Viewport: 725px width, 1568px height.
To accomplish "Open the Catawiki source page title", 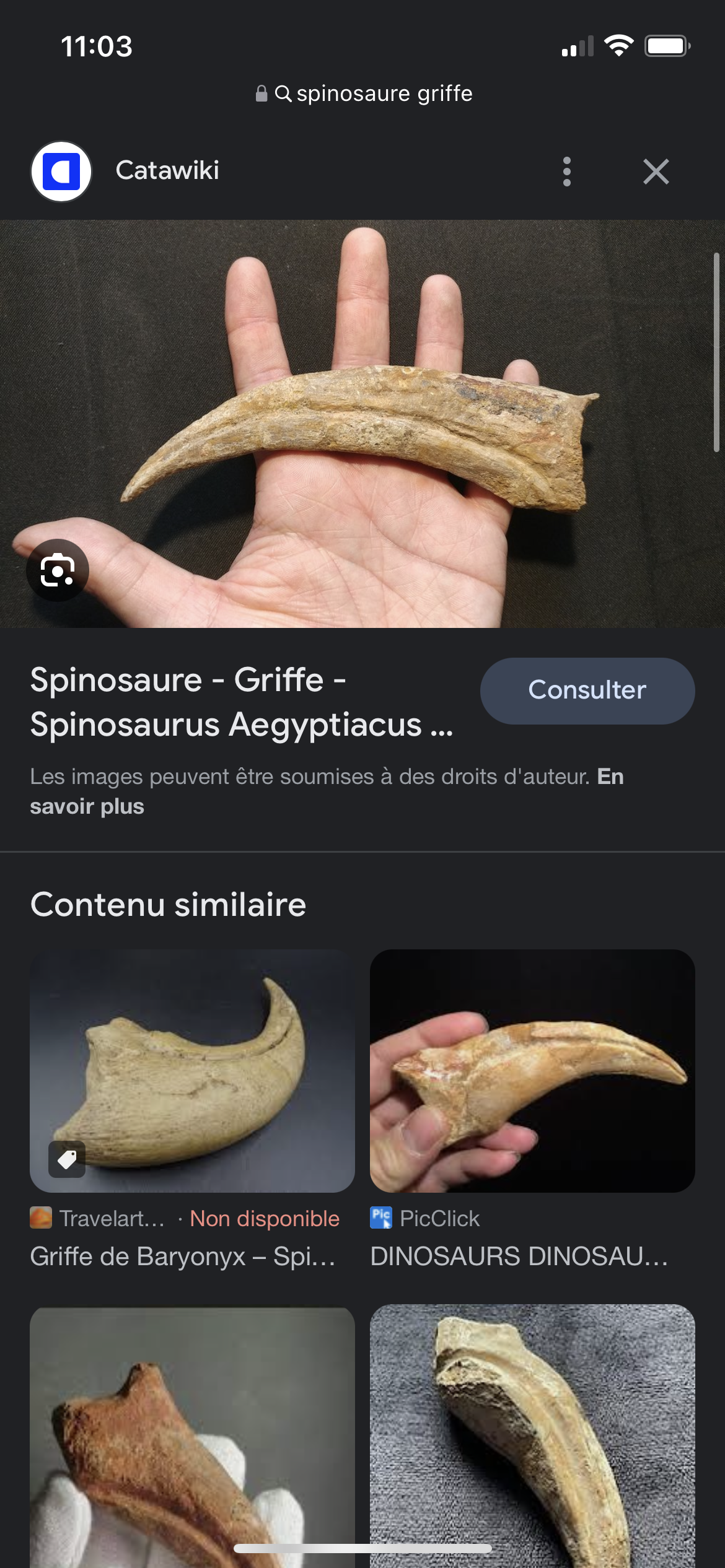I will (x=242, y=702).
